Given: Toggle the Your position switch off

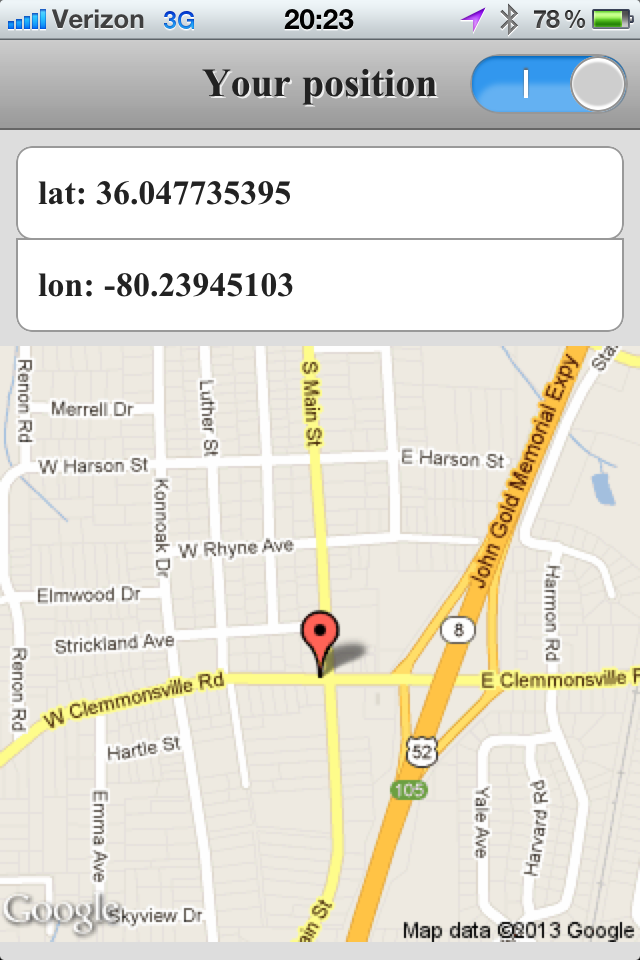Looking at the screenshot, I should 548,85.
